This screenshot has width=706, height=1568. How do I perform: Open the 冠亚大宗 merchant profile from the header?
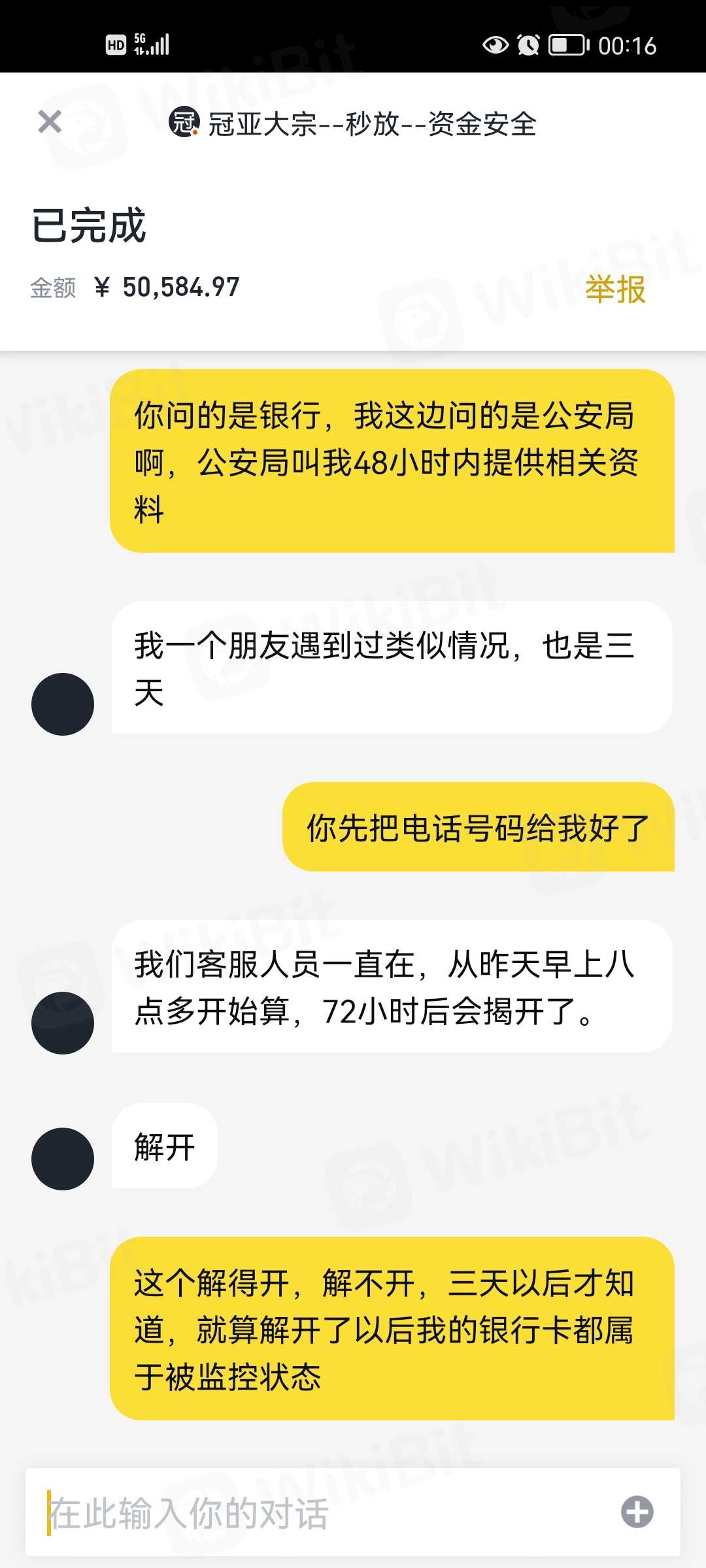pyautogui.click(x=353, y=123)
